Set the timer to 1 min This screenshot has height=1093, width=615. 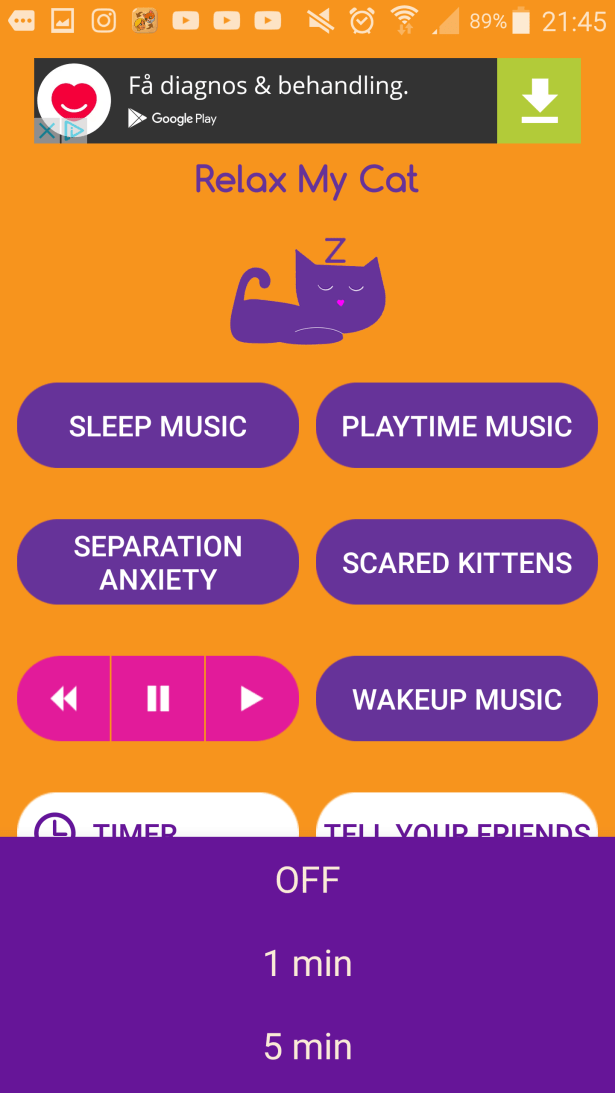click(307, 963)
